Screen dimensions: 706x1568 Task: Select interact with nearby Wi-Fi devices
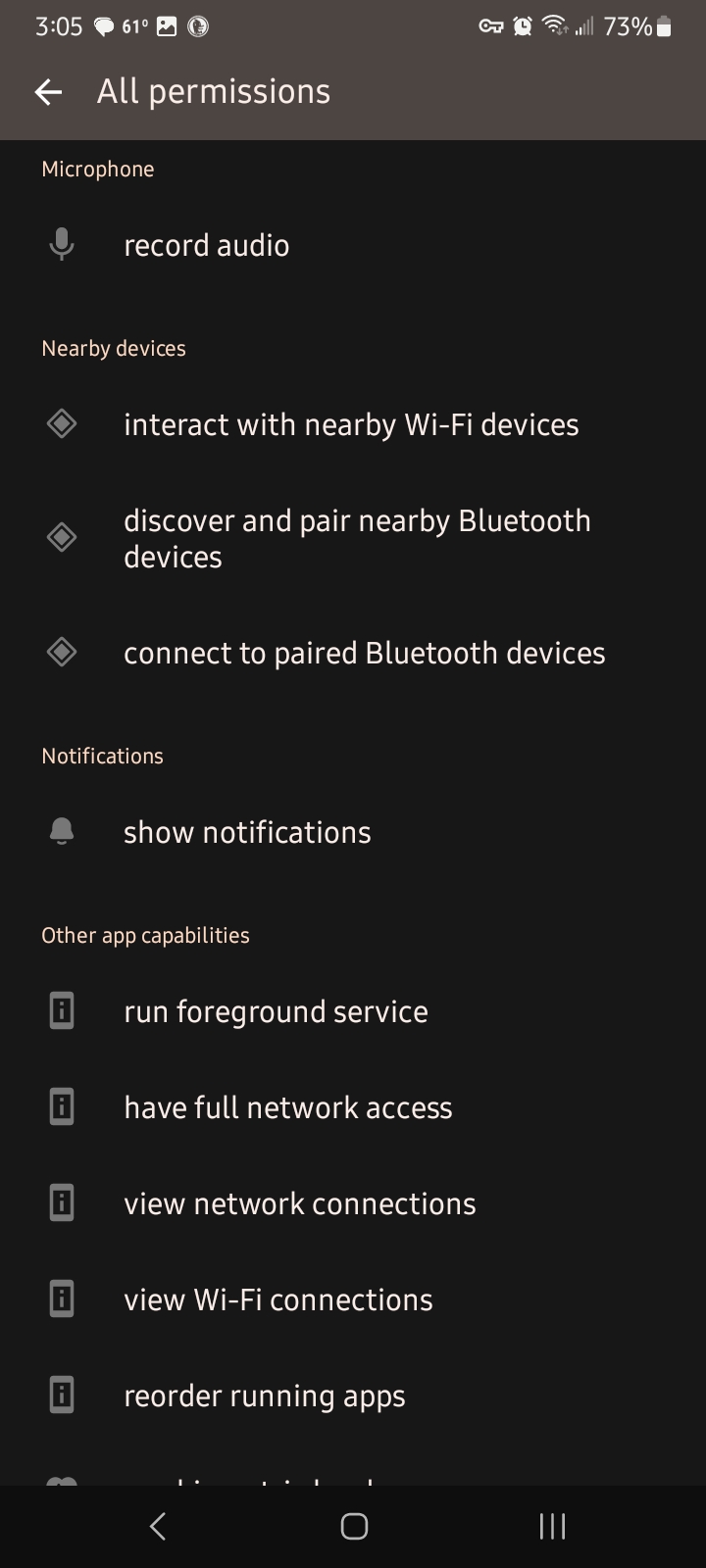[351, 424]
